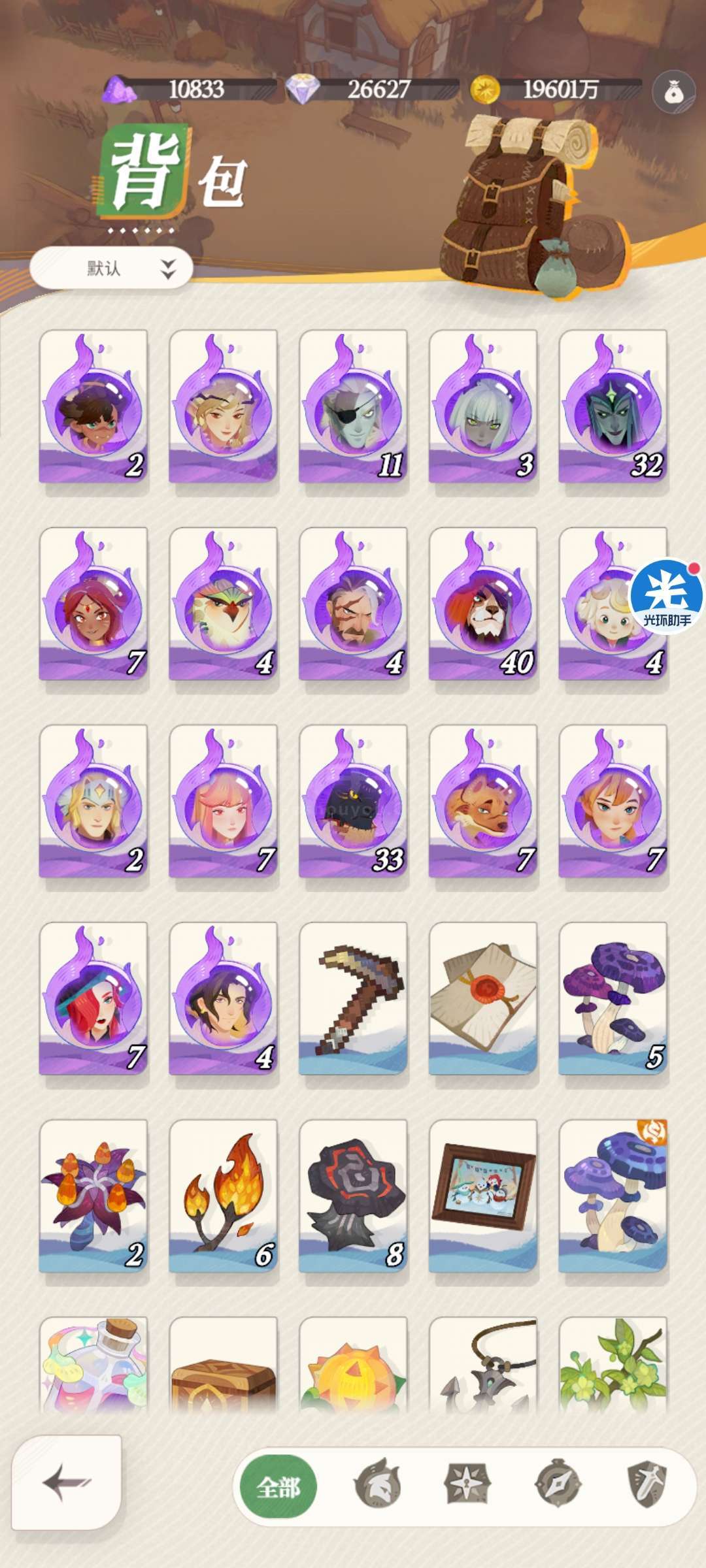Select the purple flower item with 2
Screen dimensions: 706x1568
tap(93, 1196)
